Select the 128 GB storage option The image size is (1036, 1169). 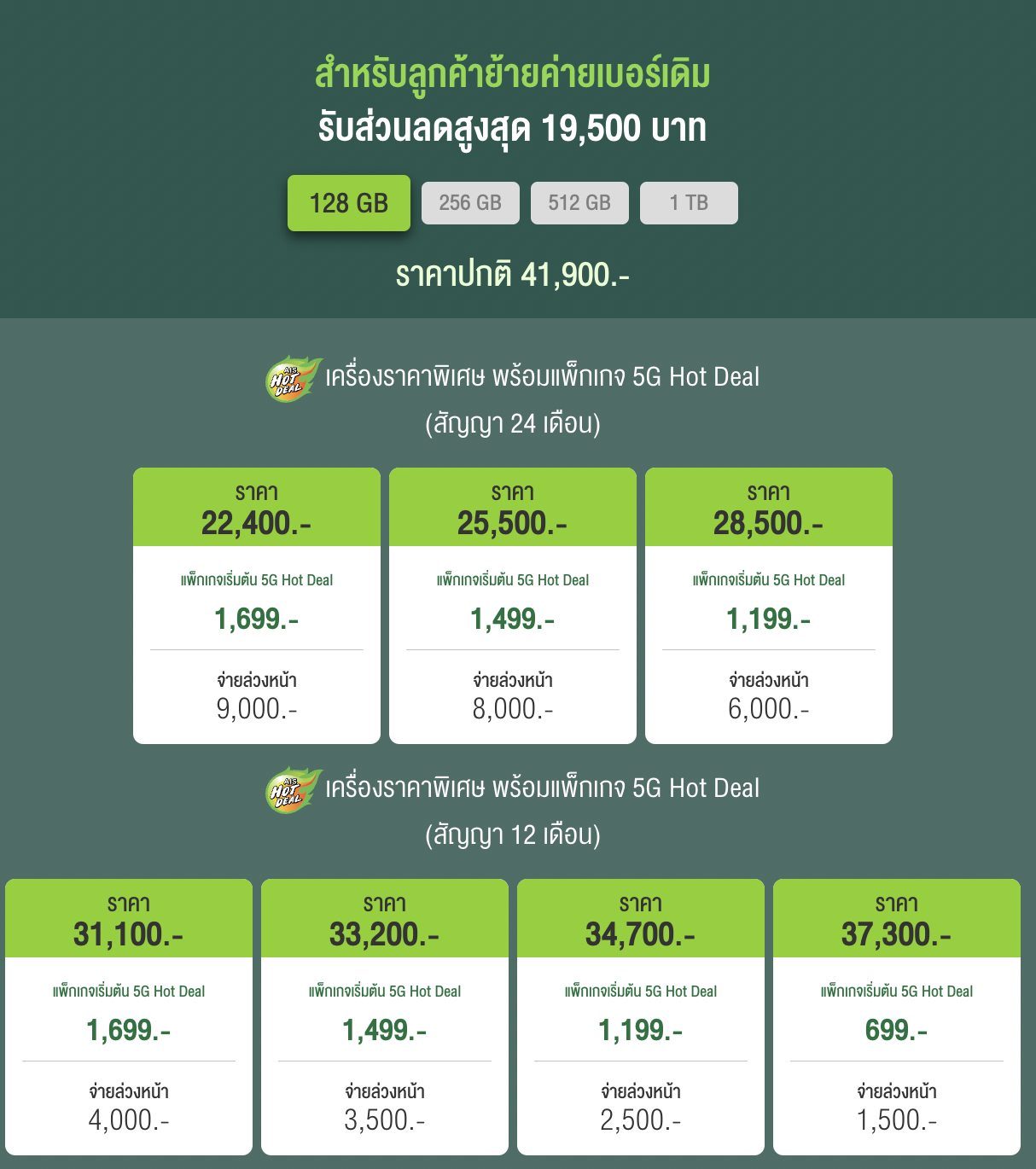click(x=348, y=203)
